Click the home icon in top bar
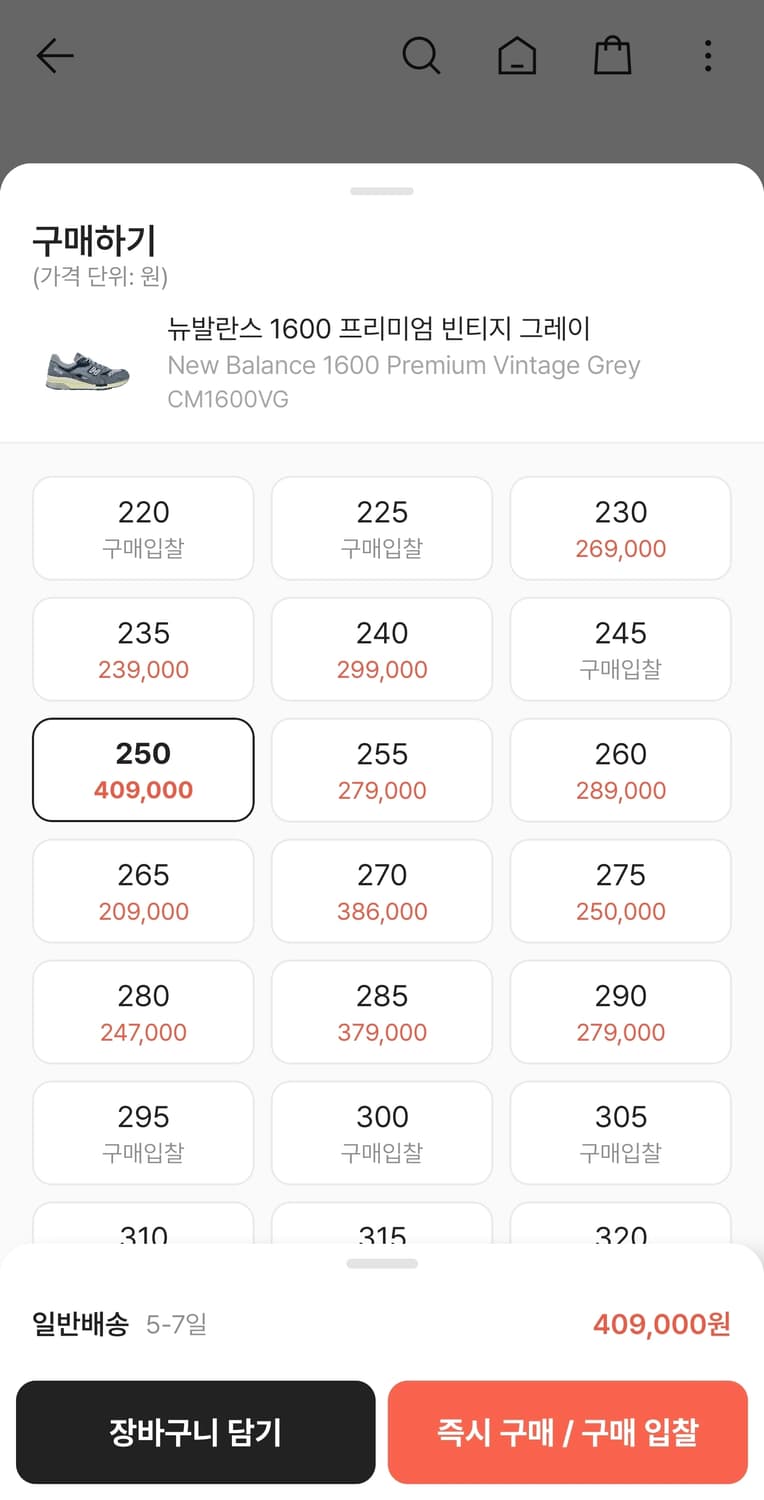The width and height of the screenshot is (764, 1500). click(x=516, y=56)
